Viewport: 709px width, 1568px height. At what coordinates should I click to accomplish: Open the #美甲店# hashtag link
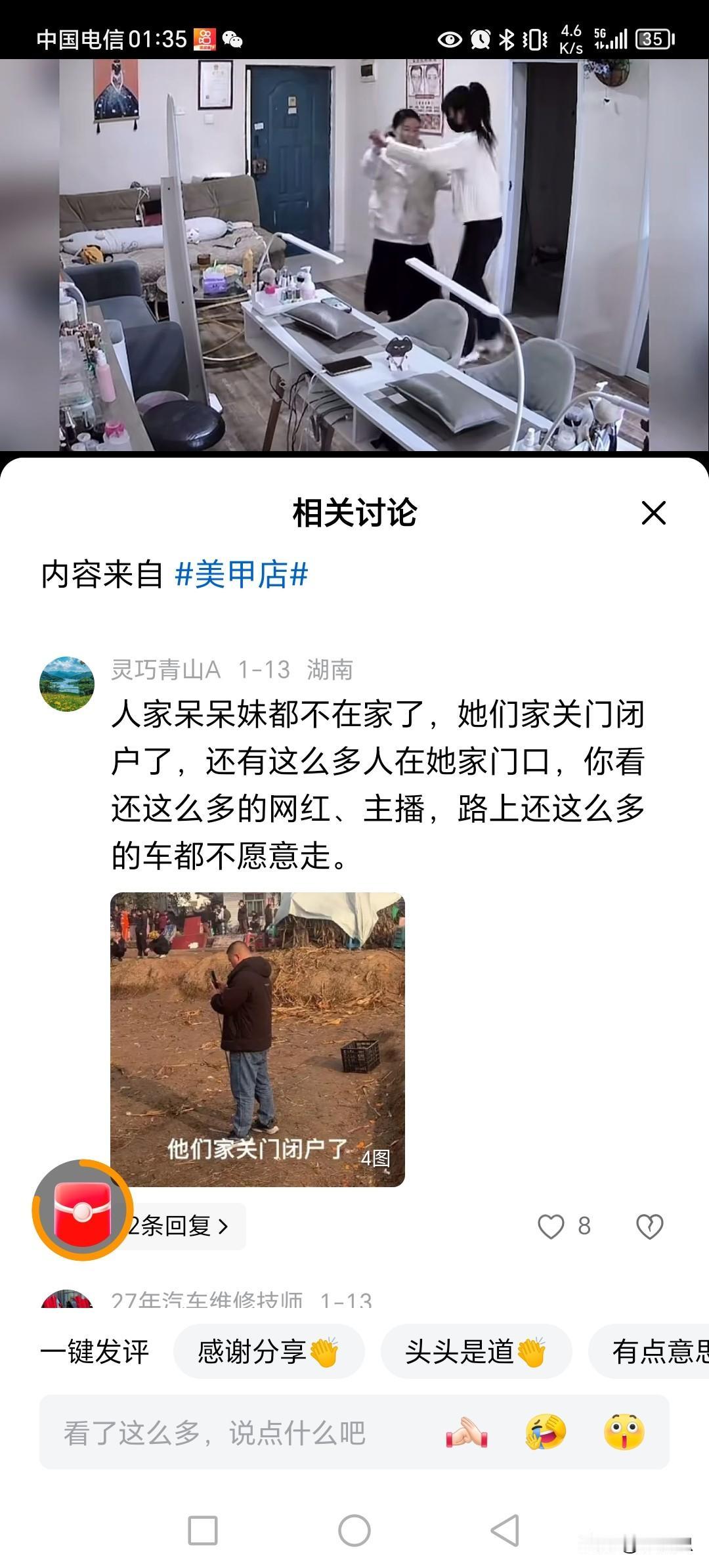[242, 574]
